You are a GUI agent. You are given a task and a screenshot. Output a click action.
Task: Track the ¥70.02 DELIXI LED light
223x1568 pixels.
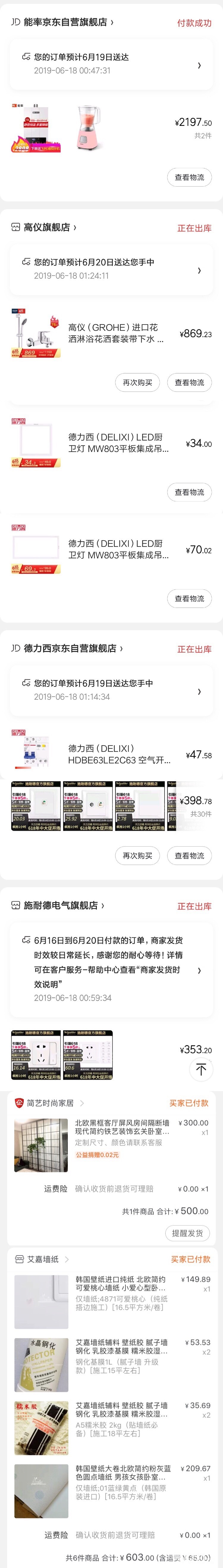pos(189,599)
